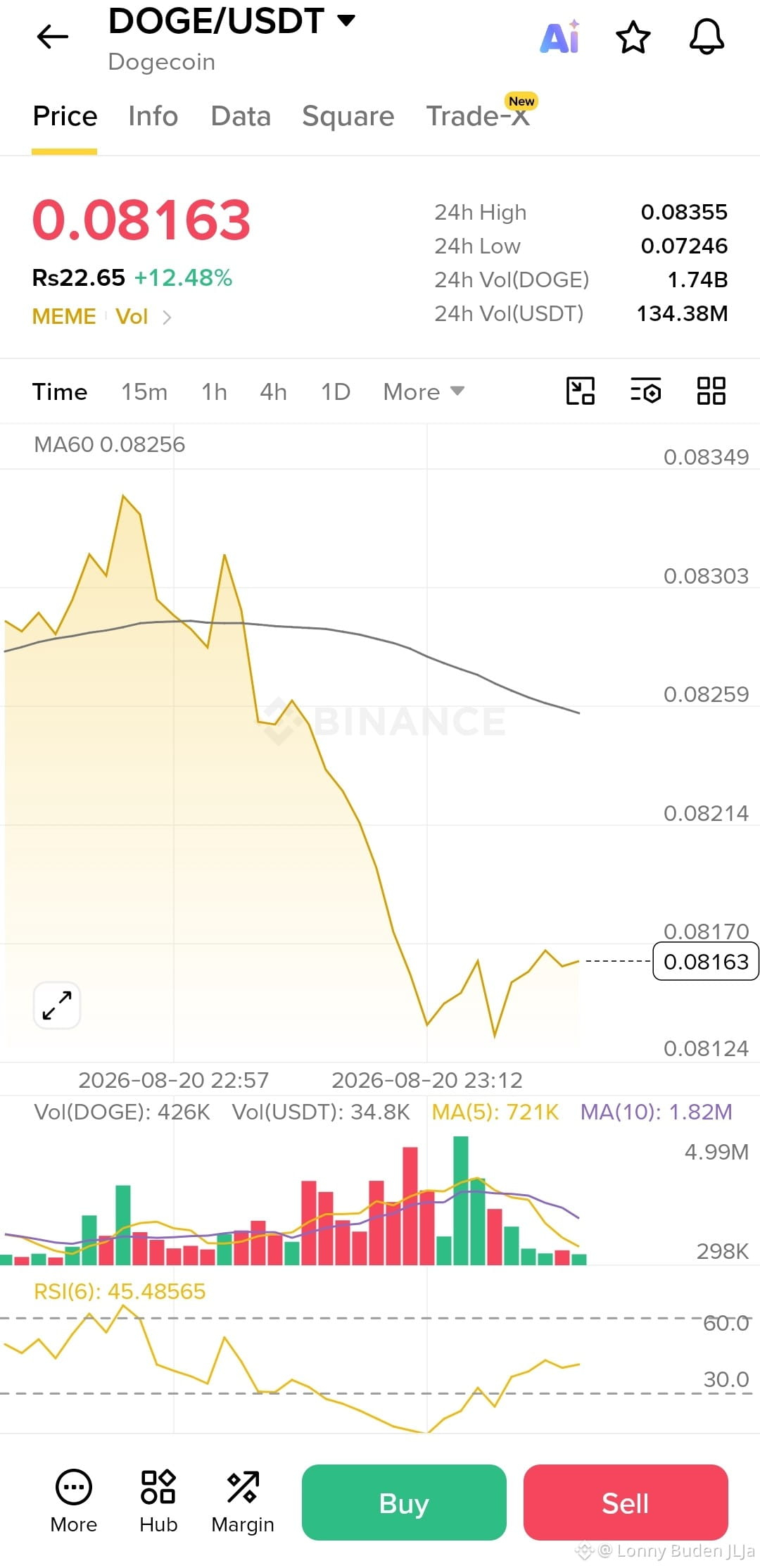
Task: Select the 15m chart interval
Action: (144, 391)
